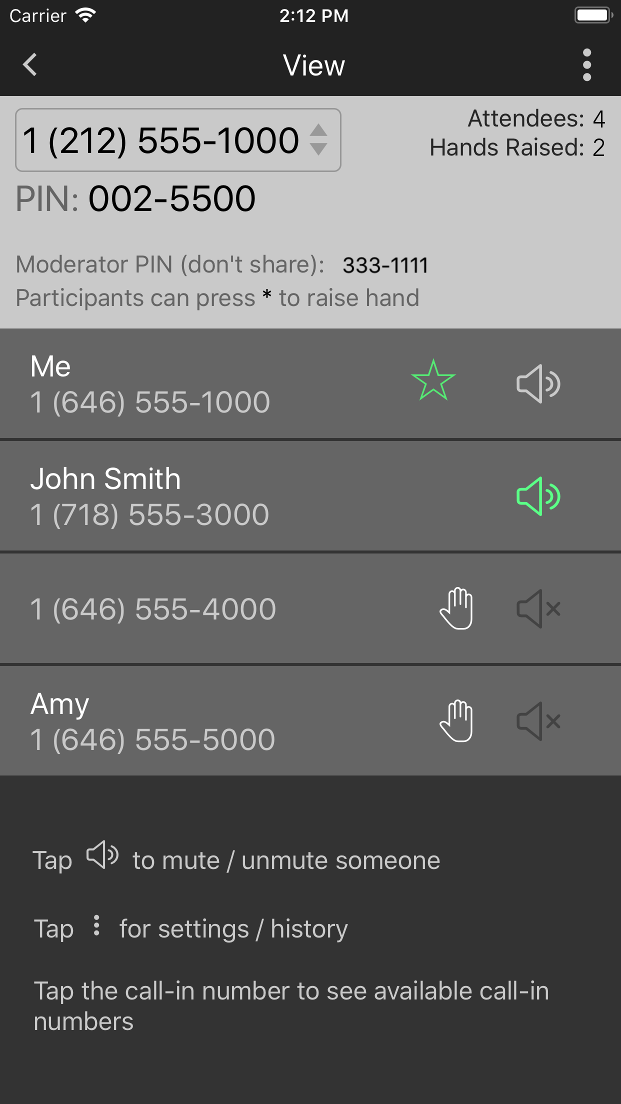
Task: Unmute Amy's line
Action: 538,721
